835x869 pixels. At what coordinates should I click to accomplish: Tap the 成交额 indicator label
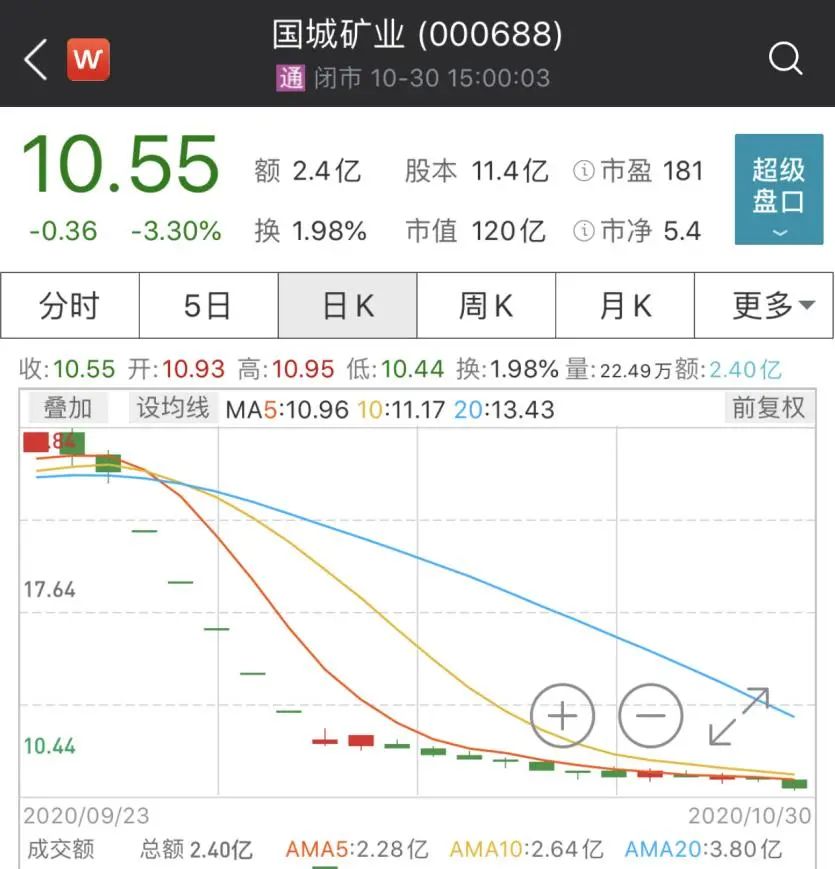tap(60, 850)
